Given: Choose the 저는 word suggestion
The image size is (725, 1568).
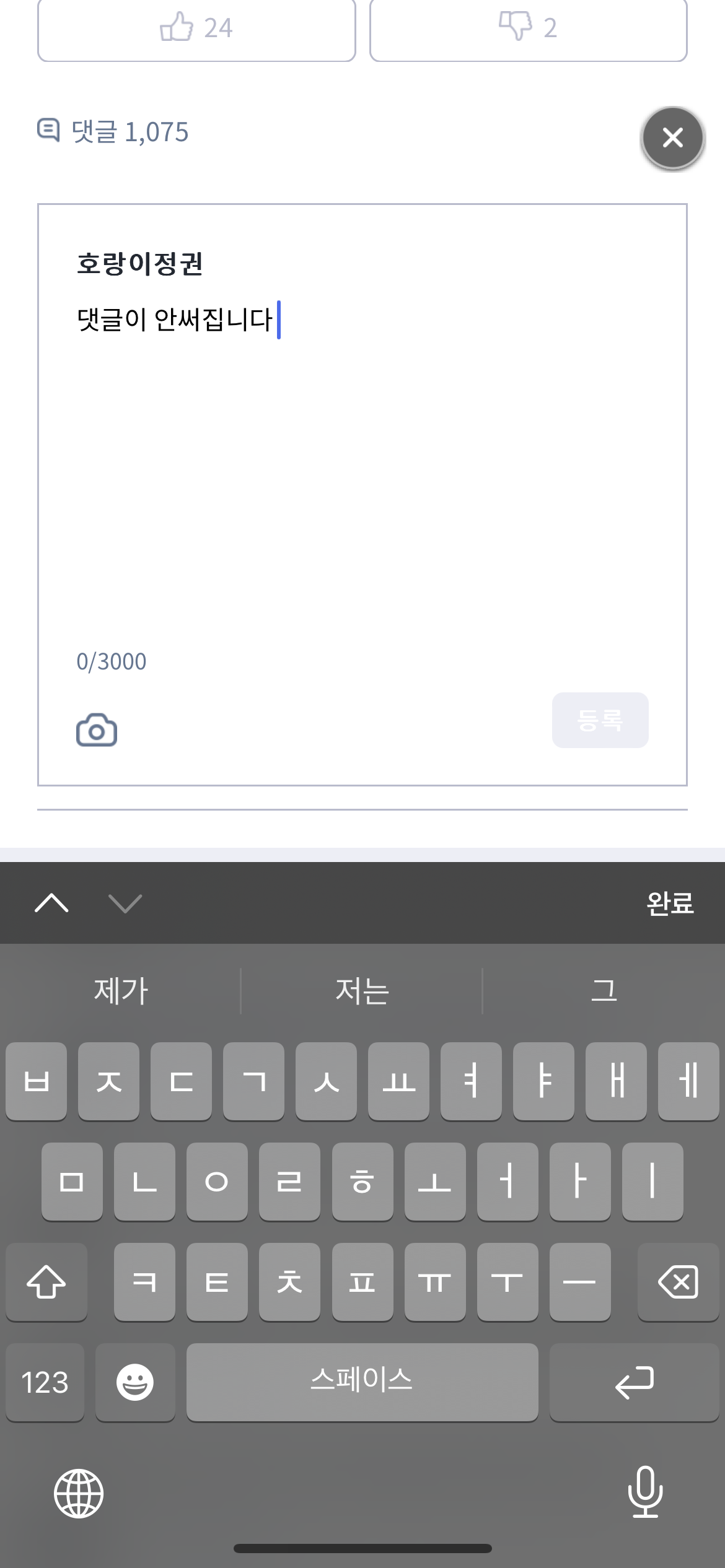Looking at the screenshot, I should click(362, 991).
